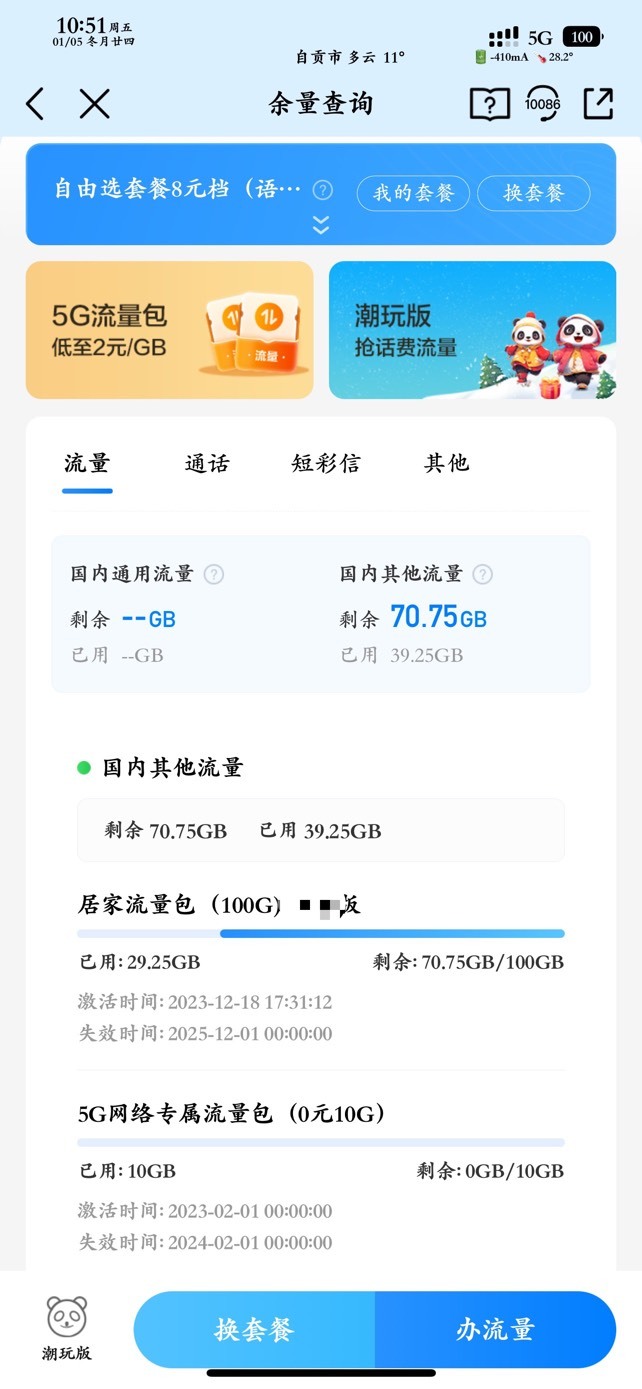Show help for 国内通用流量

click(214, 574)
